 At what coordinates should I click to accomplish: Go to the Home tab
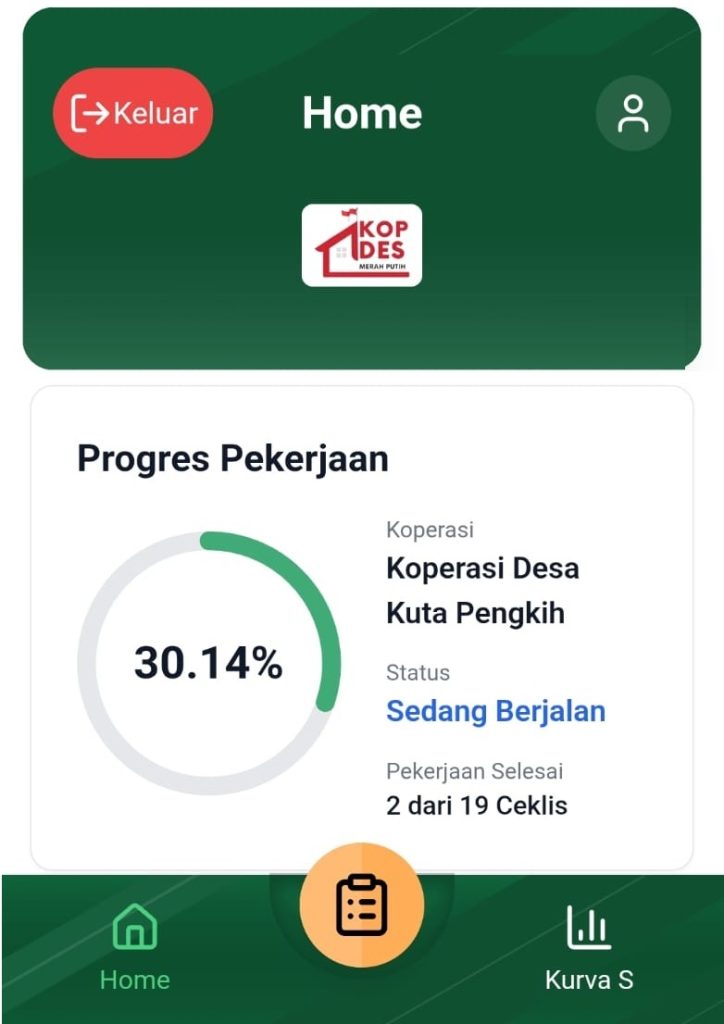click(135, 946)
